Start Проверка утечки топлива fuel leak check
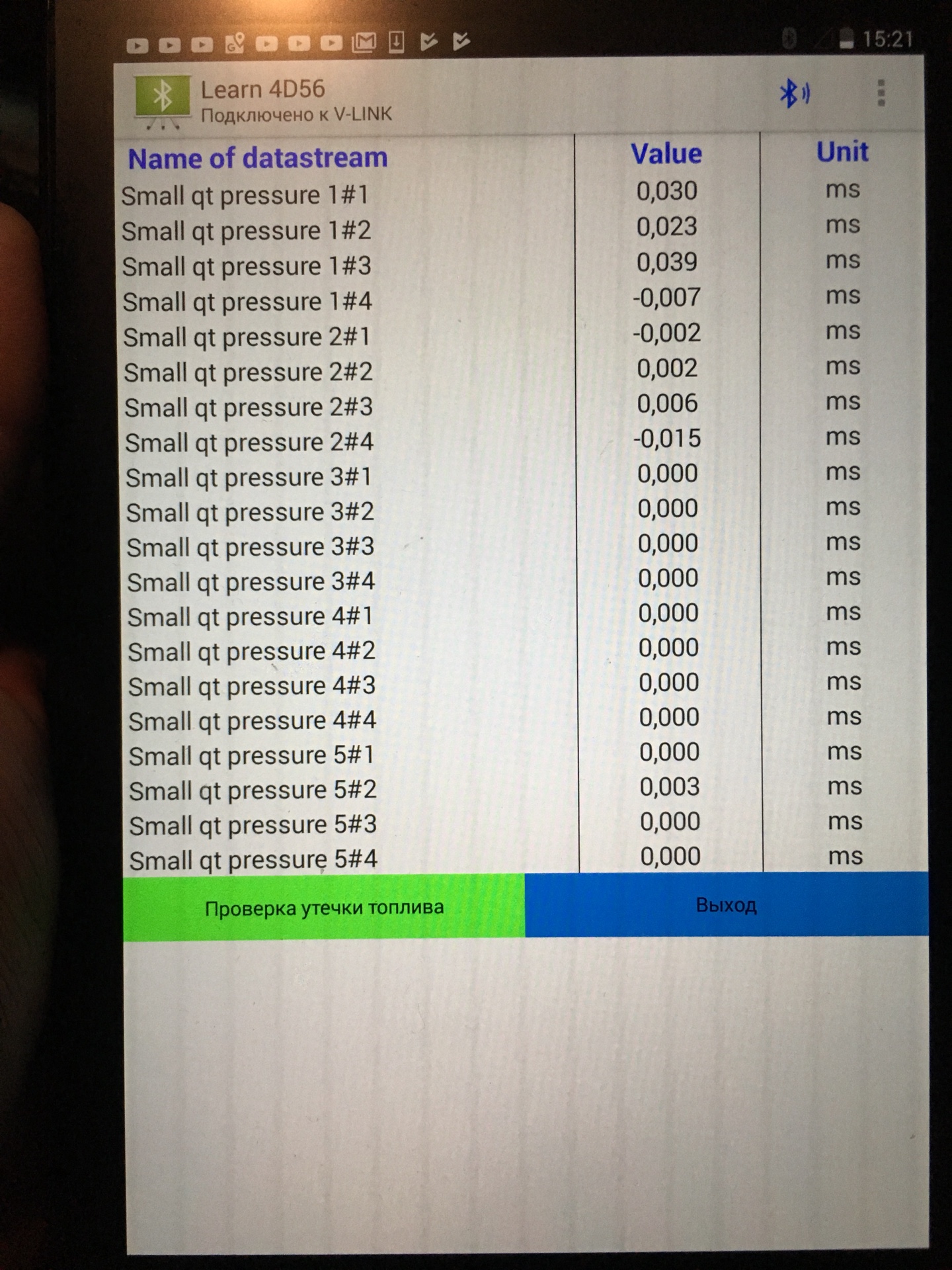Screen dimensions: 952x1270 pos(324,908)
